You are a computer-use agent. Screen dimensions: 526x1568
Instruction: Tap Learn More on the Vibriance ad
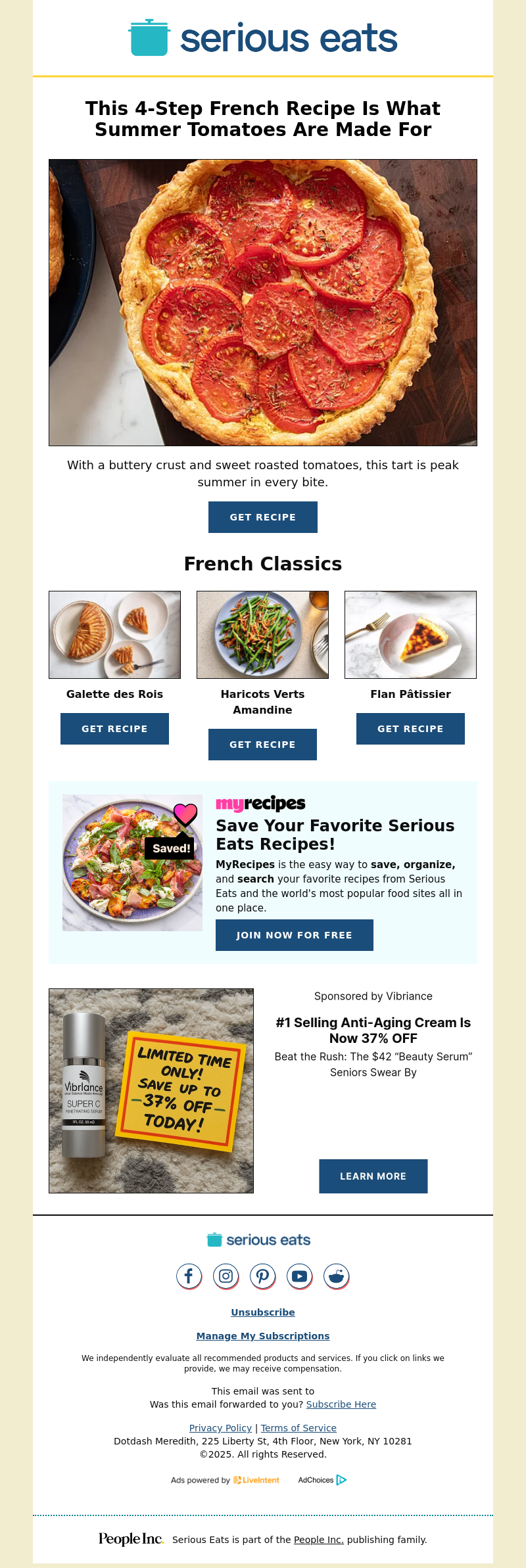click(373, 1176)
